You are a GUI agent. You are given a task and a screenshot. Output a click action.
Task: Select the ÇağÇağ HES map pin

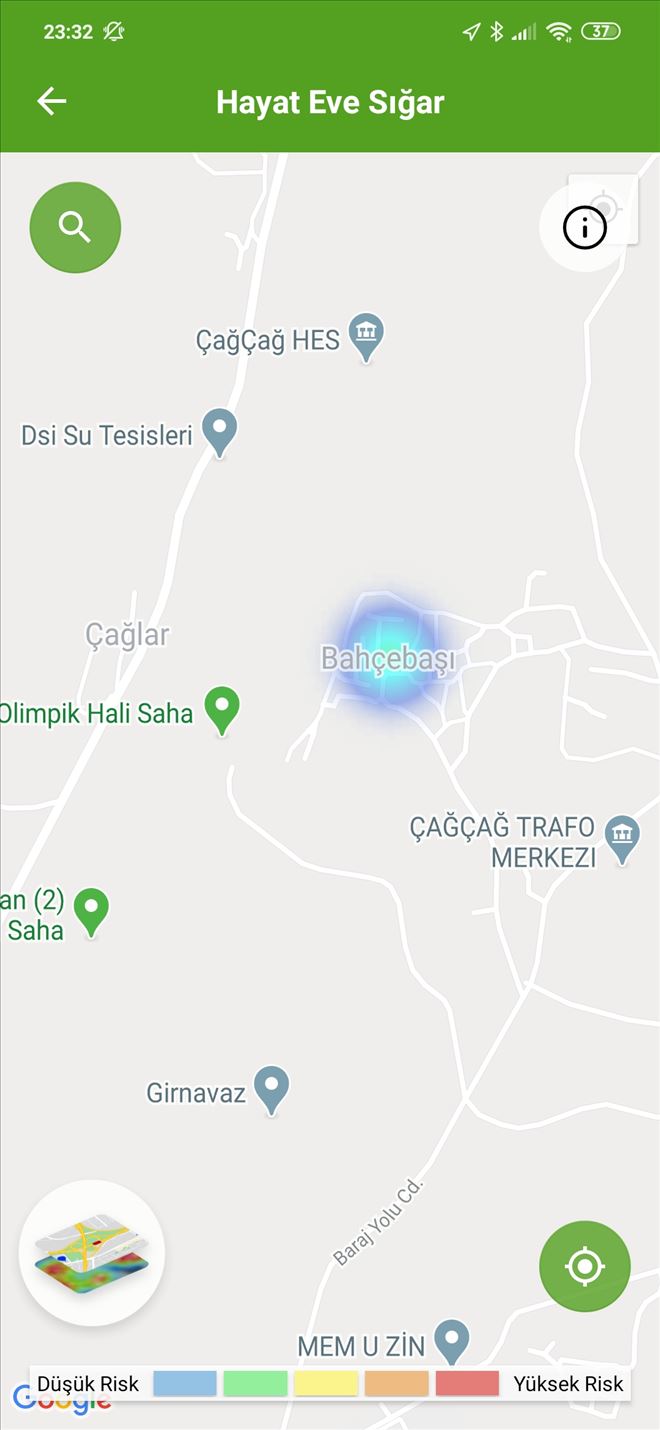point(366,336)
